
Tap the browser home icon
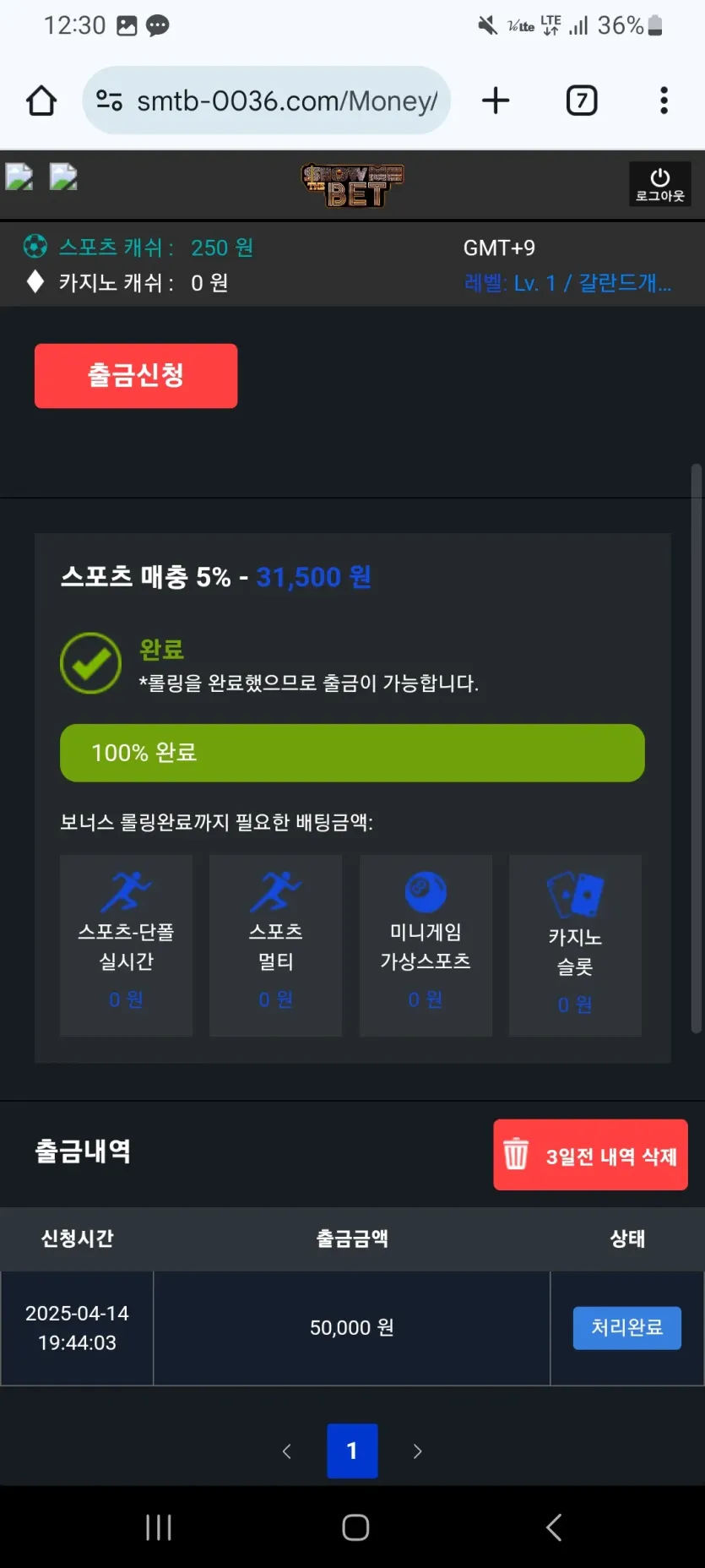pos(41,101)
